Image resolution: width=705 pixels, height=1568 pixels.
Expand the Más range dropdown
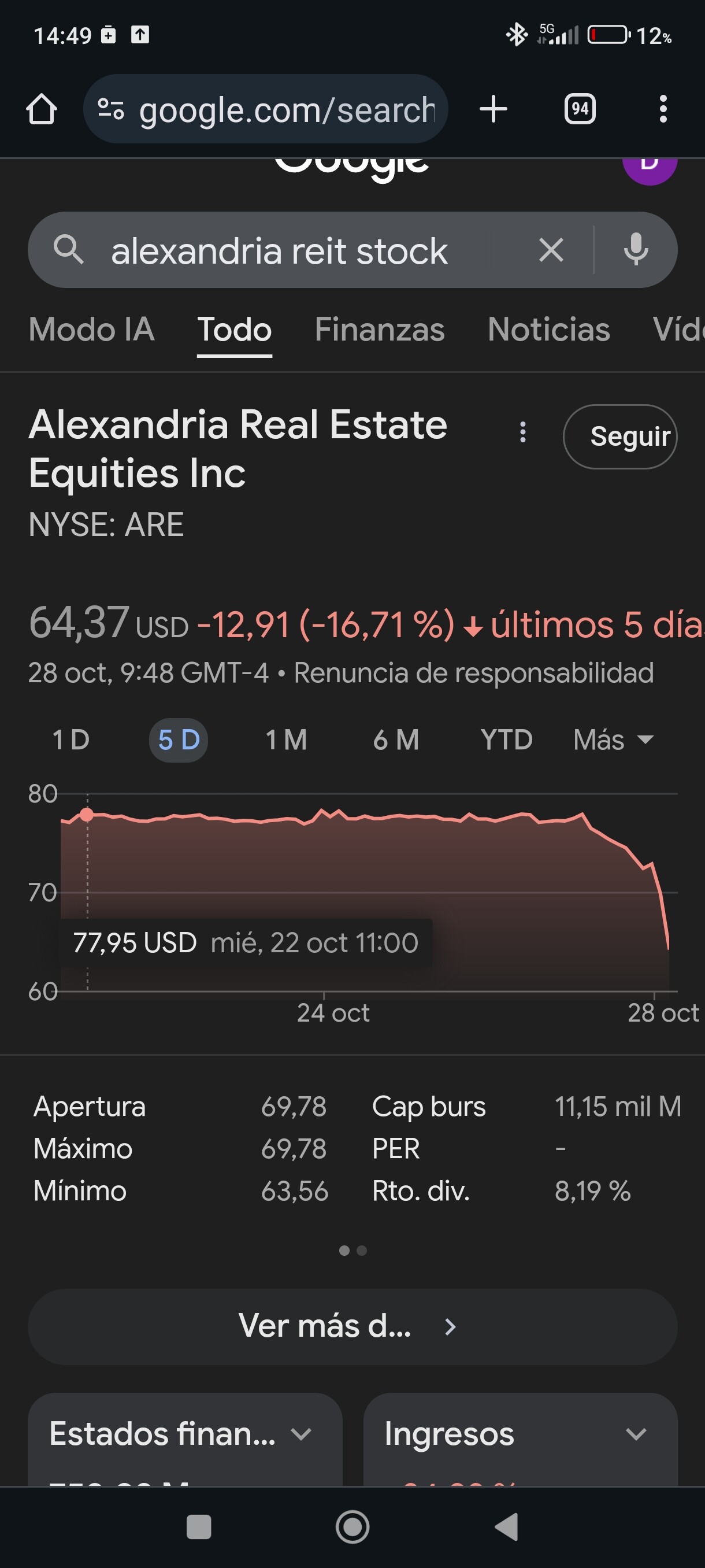coord(613,740)
